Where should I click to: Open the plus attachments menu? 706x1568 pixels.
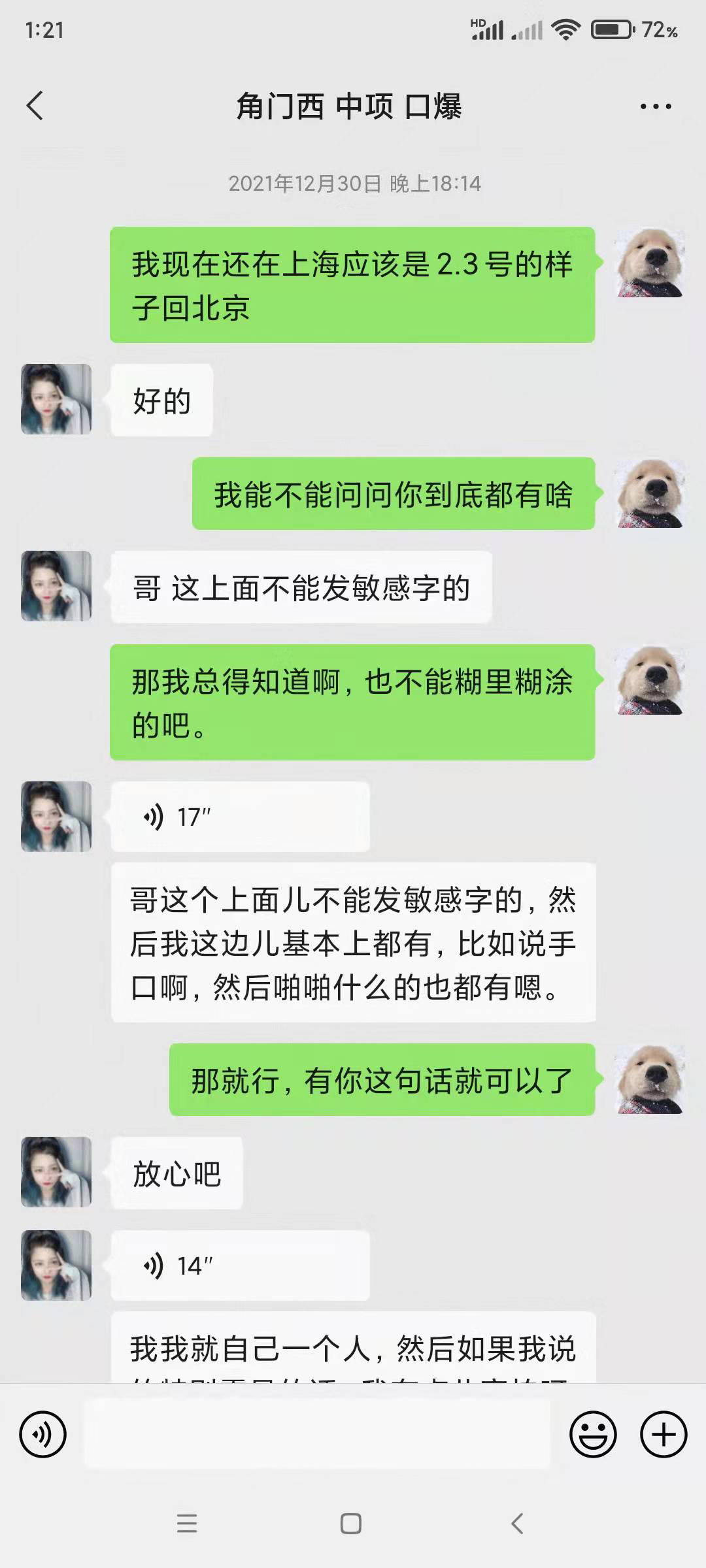point(664,1435)
